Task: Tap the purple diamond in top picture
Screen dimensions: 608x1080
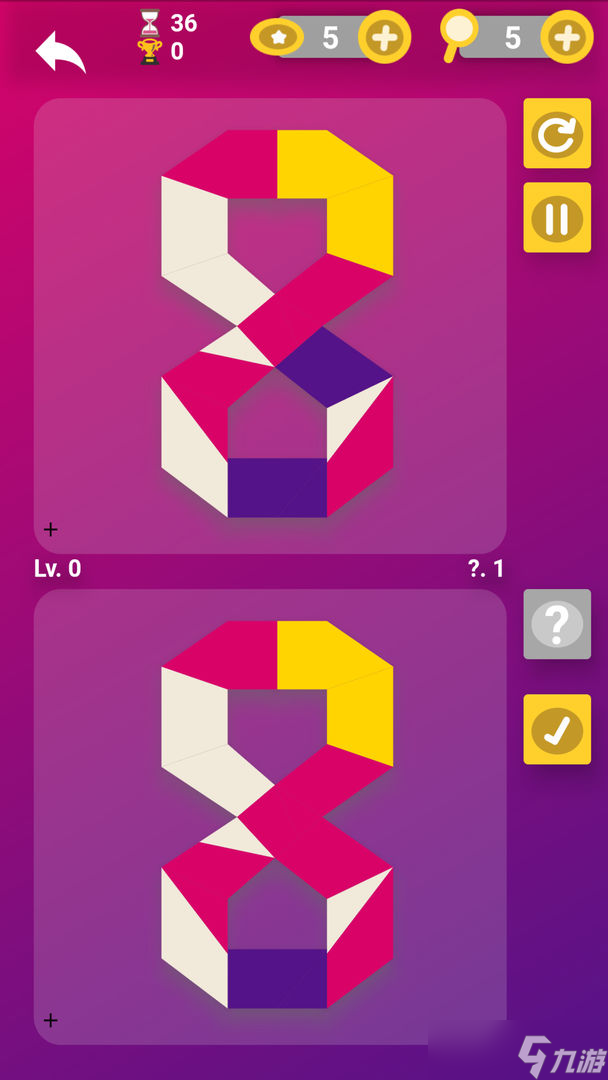Action: [x=333, y=367]
